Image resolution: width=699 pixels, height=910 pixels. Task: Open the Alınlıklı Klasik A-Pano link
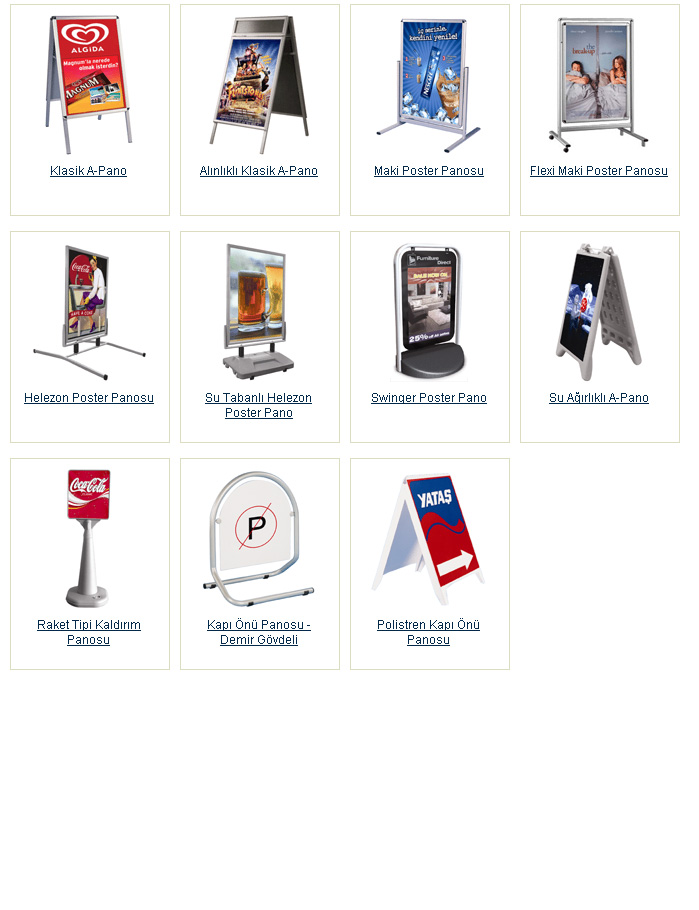(x=258, y=171)
